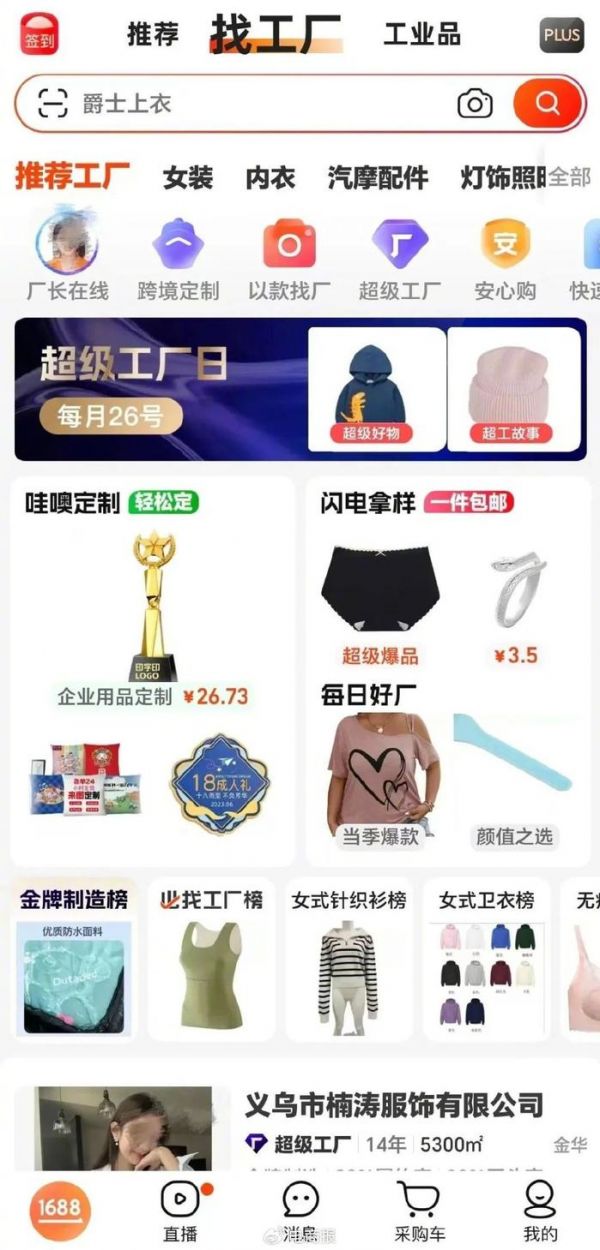Select the 内衣 category tab

[270, 178]
